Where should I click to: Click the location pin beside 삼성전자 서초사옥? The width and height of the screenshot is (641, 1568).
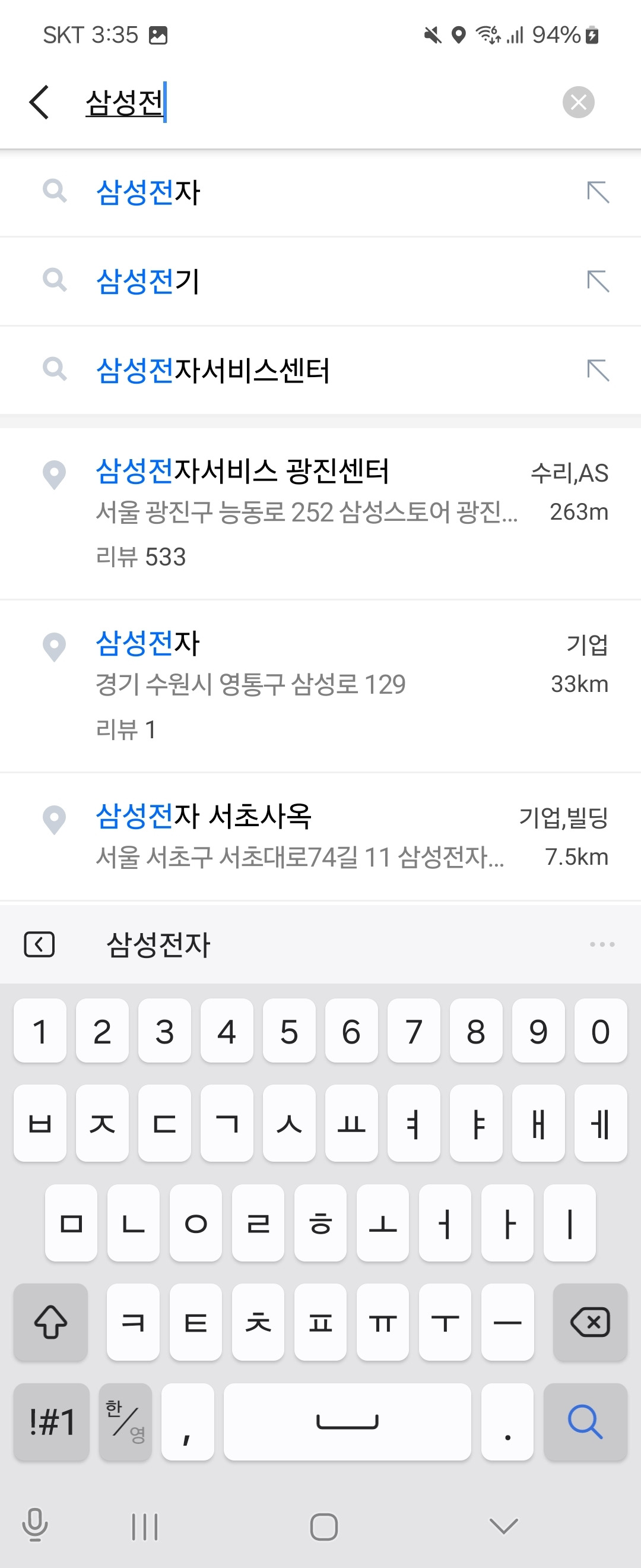pyautogui.click(x=55, y=818)
